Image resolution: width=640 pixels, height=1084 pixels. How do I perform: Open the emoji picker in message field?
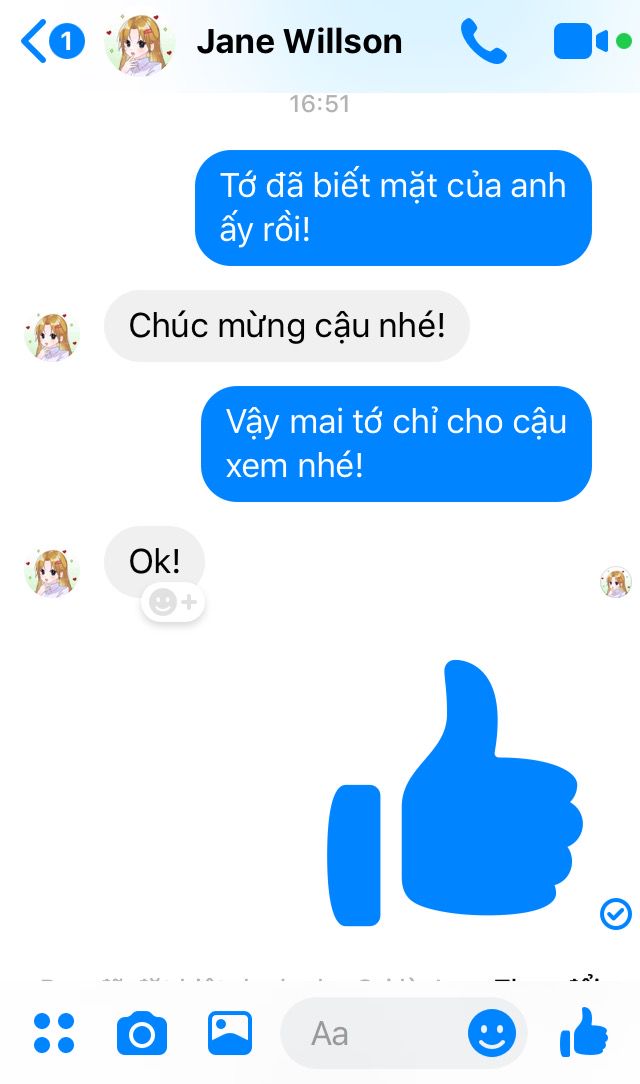pyautogui.click(x=492, y=1033)
